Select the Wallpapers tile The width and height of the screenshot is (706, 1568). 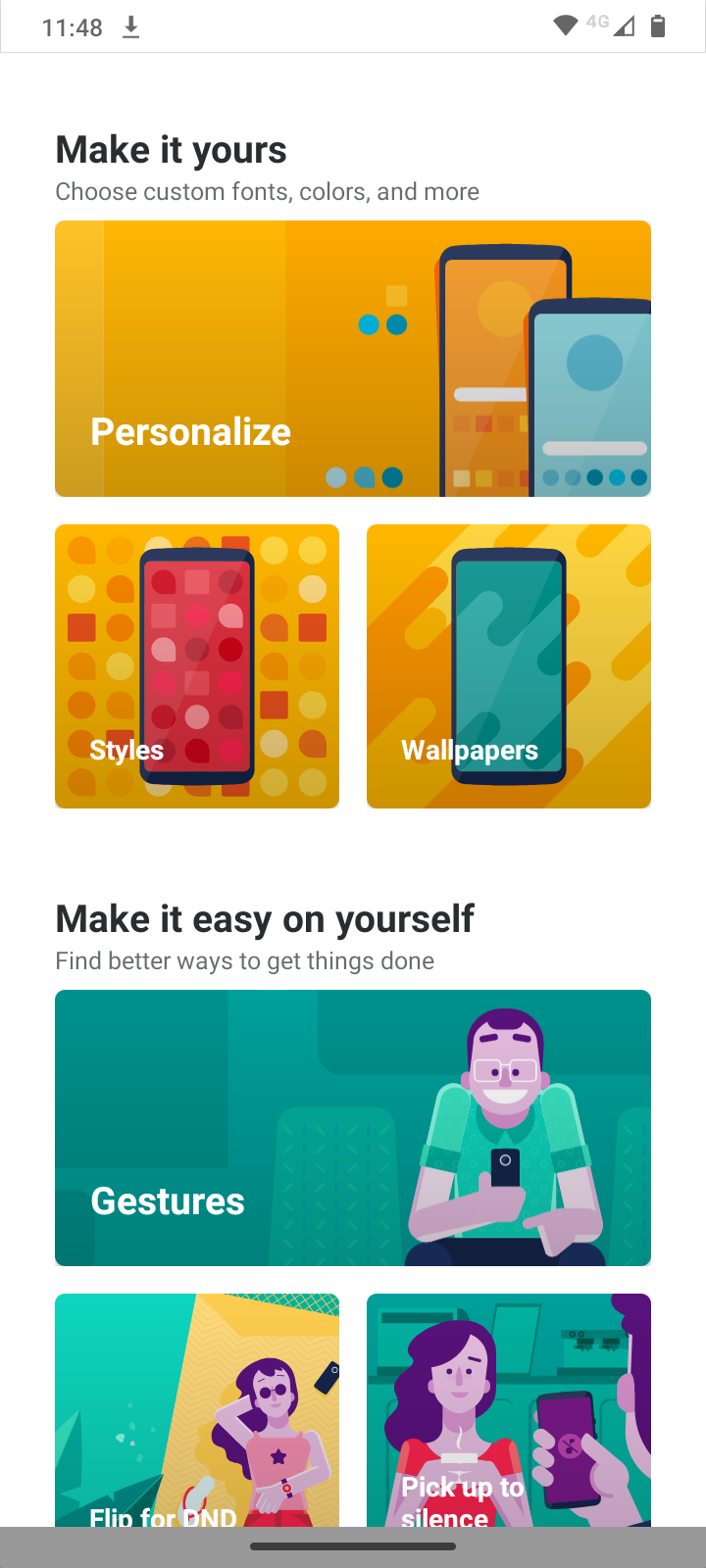click(509, 666)
